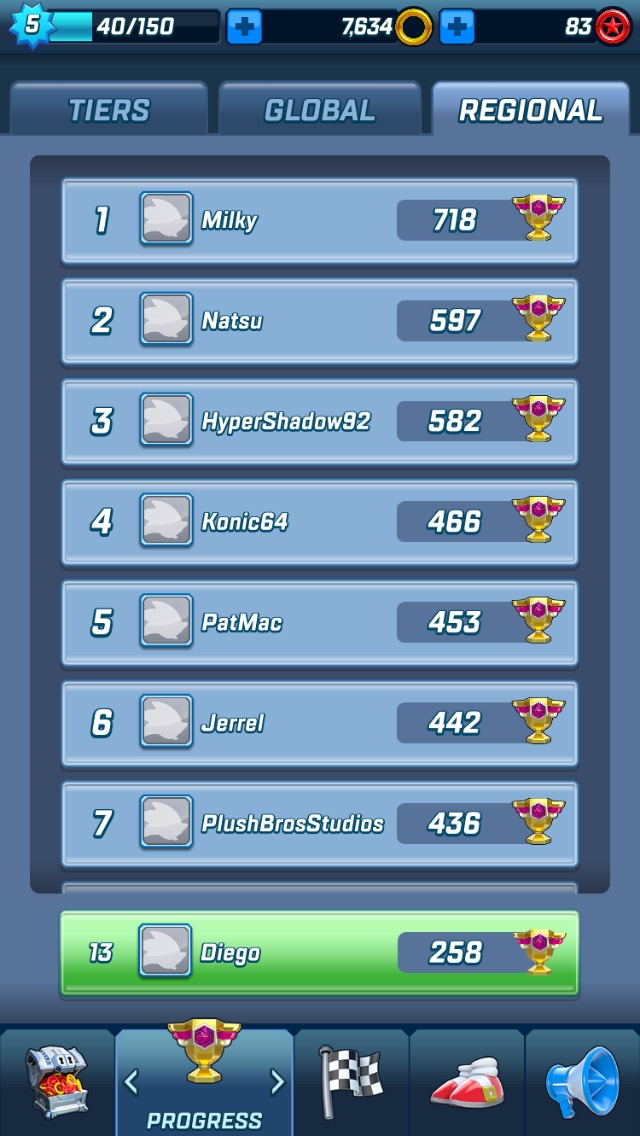640x1136 pixels.
Task: Open the megaphone news tab
Action: point(582,1082)
